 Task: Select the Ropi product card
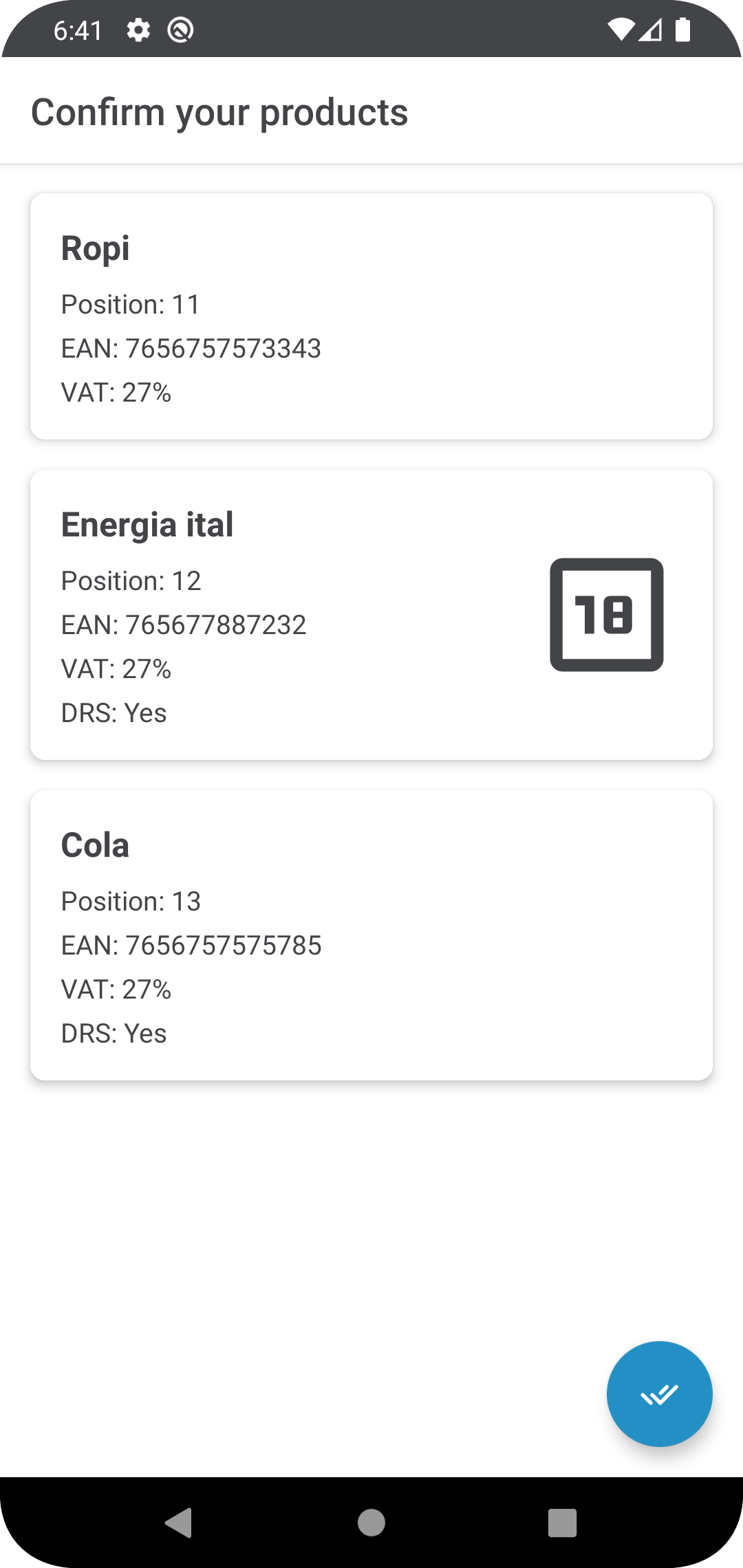(371, 316)
